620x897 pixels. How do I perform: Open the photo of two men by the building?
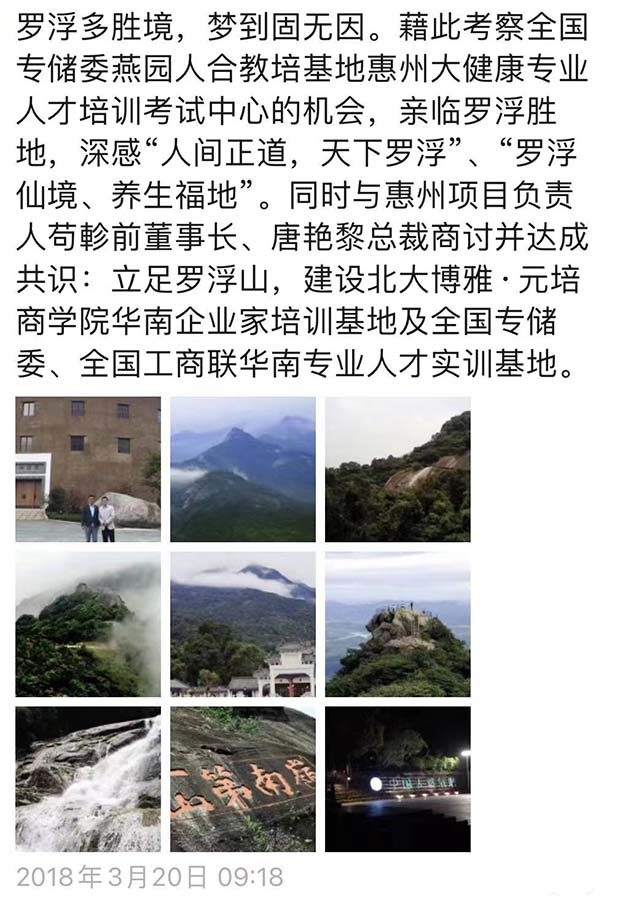88,469
